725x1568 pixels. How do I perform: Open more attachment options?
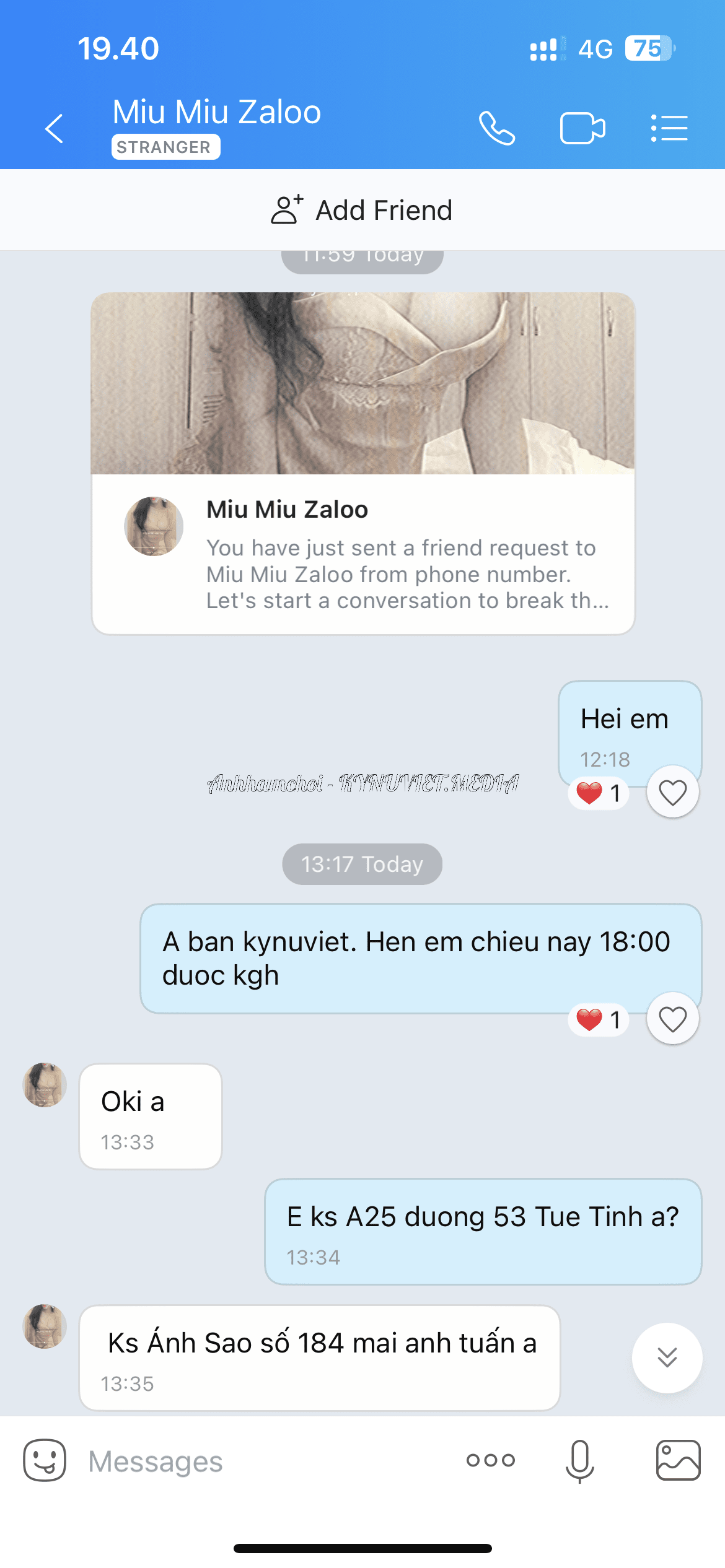pyautogui.click(x=490, y=1460)
